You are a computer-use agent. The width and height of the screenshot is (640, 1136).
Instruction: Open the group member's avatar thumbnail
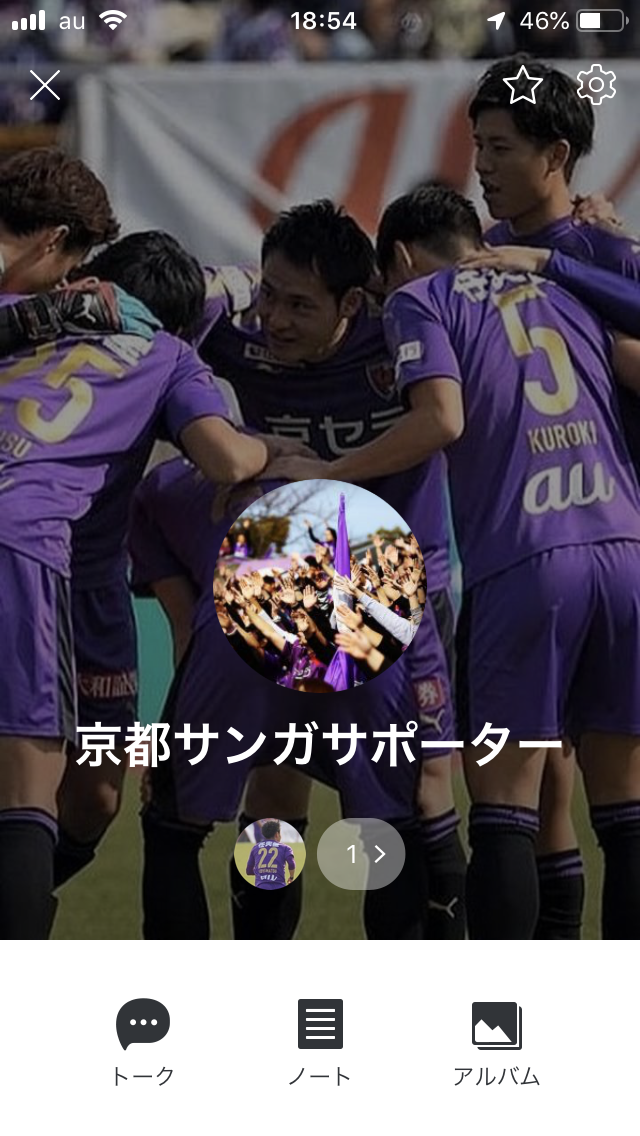[269, 854]
